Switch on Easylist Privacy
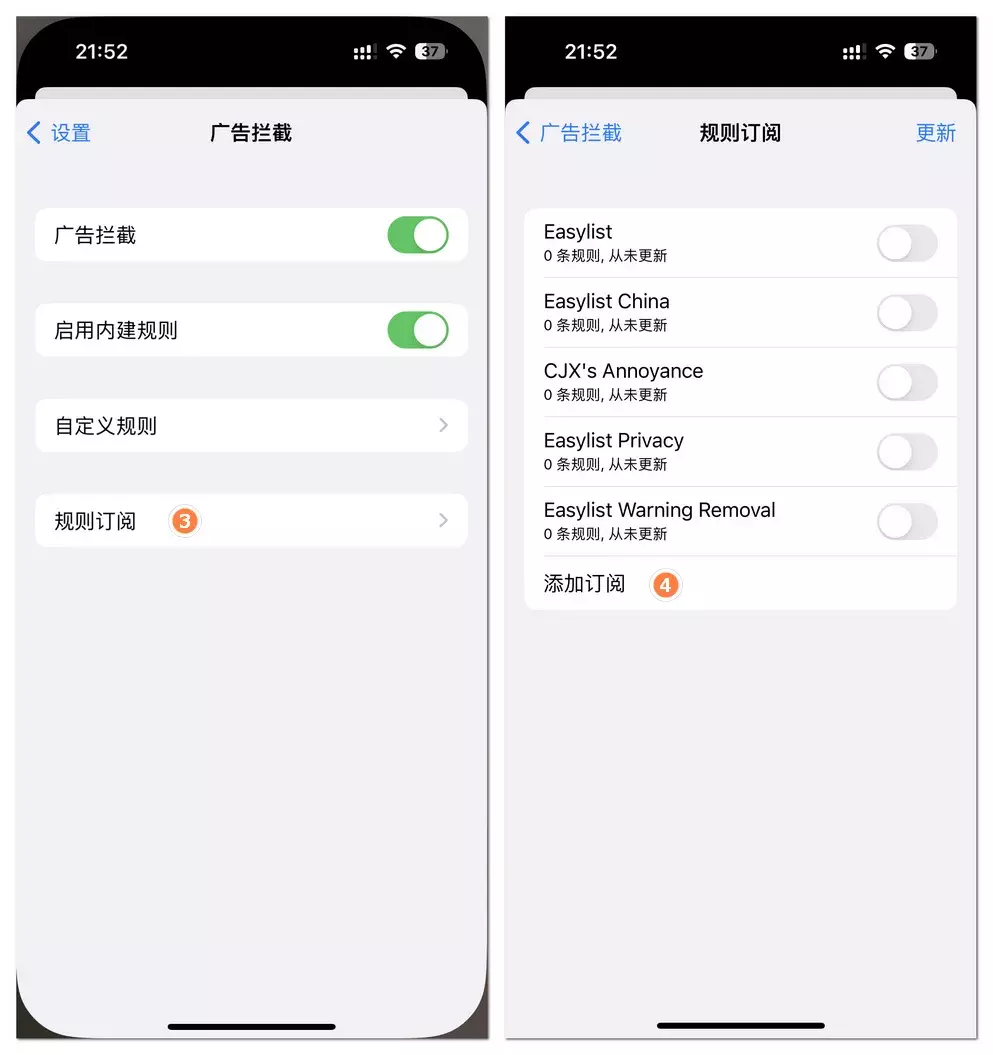The image size is (993, 1055). click(906, 452)
